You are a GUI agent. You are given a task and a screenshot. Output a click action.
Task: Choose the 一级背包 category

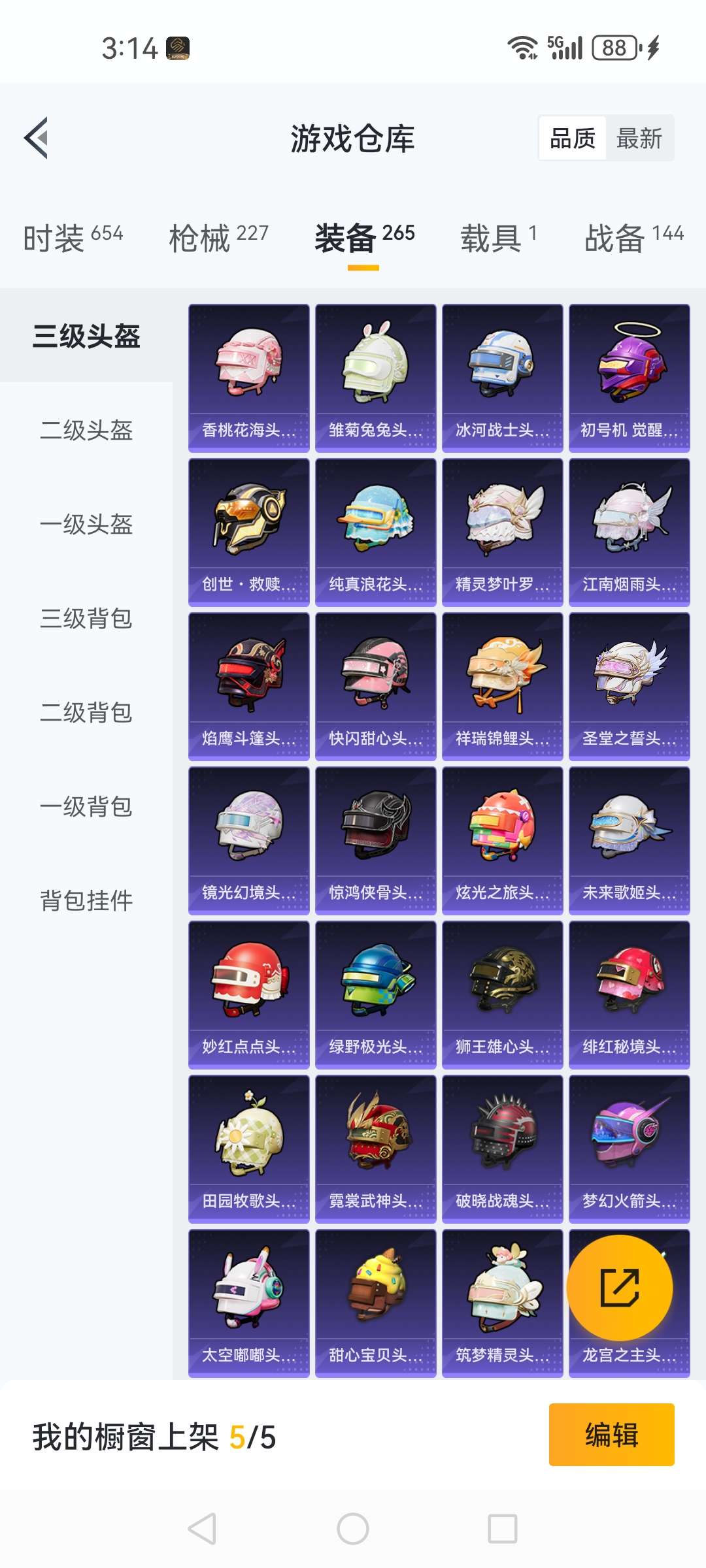click(86, 806)
